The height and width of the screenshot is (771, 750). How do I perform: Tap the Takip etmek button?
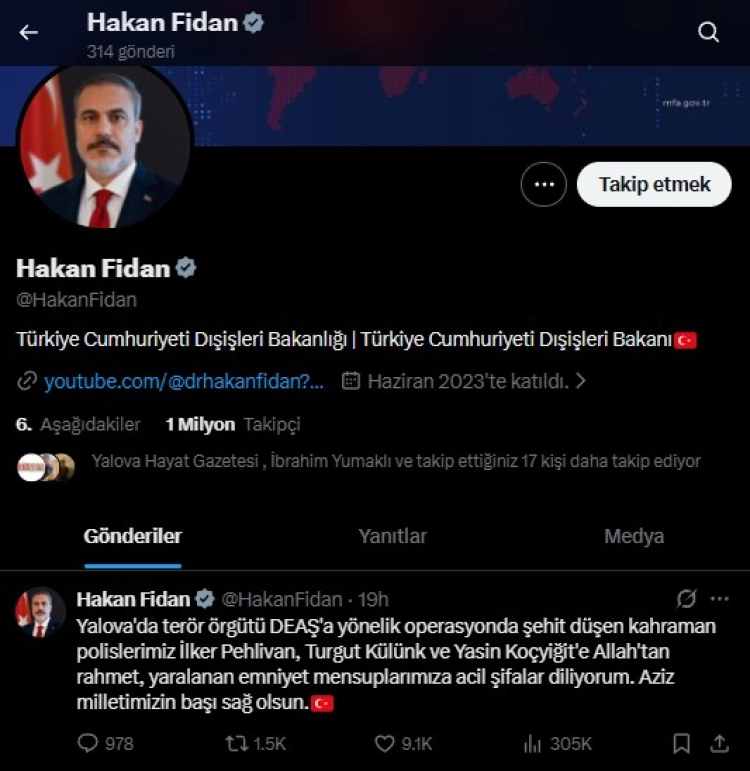click(654, 184)
